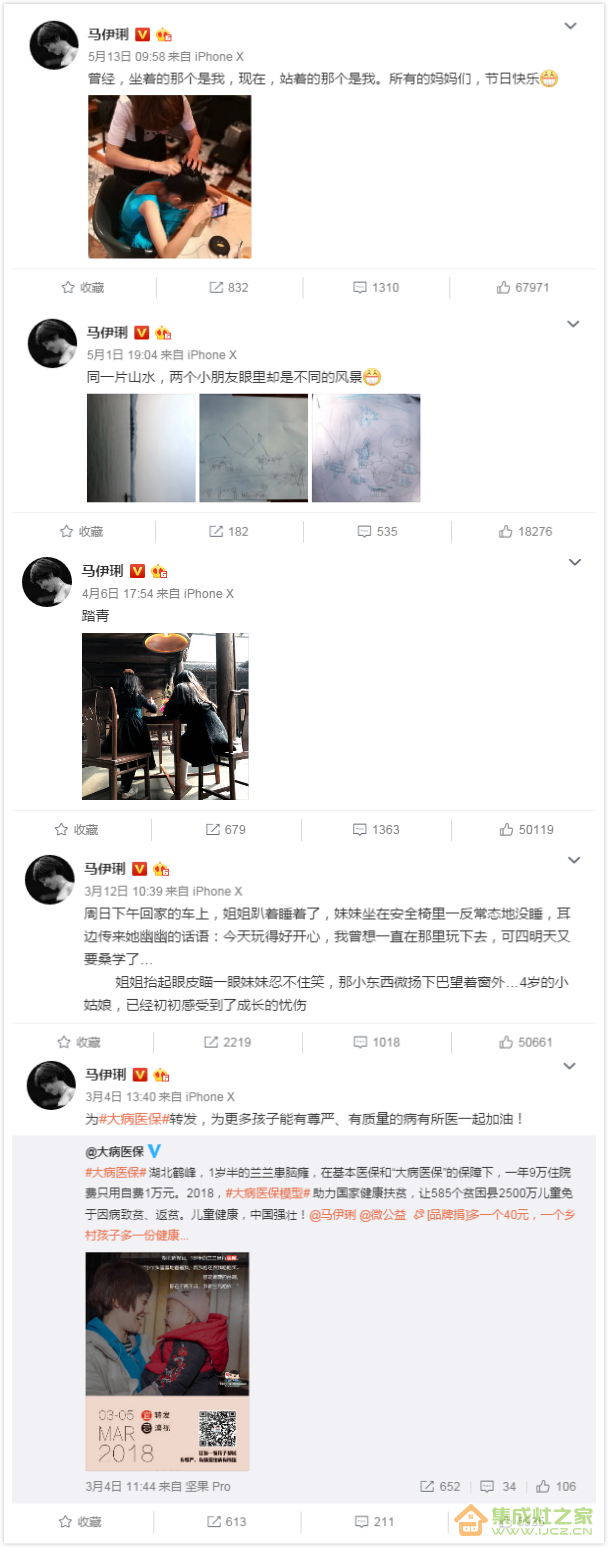Open comments on the post with 1310 comments
The image size is (608, 1548).
point(375,287)
